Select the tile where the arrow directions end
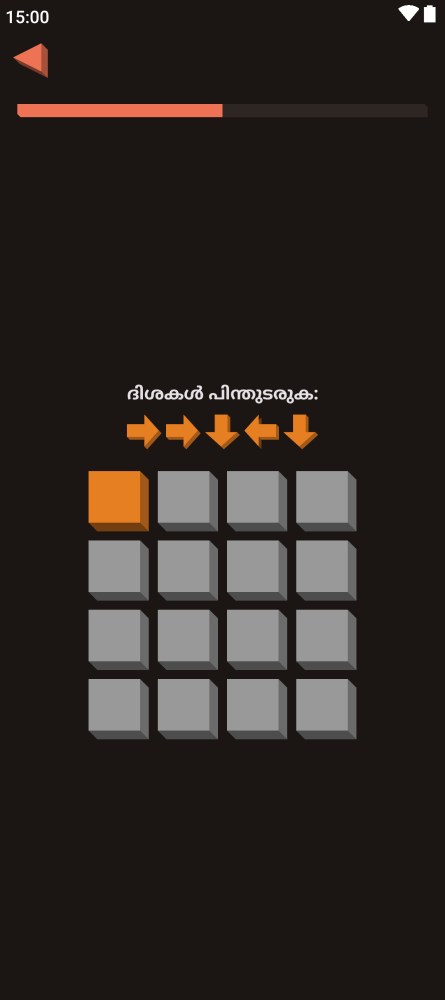Viewport: 445px width, 1000px height. point(187,639)
